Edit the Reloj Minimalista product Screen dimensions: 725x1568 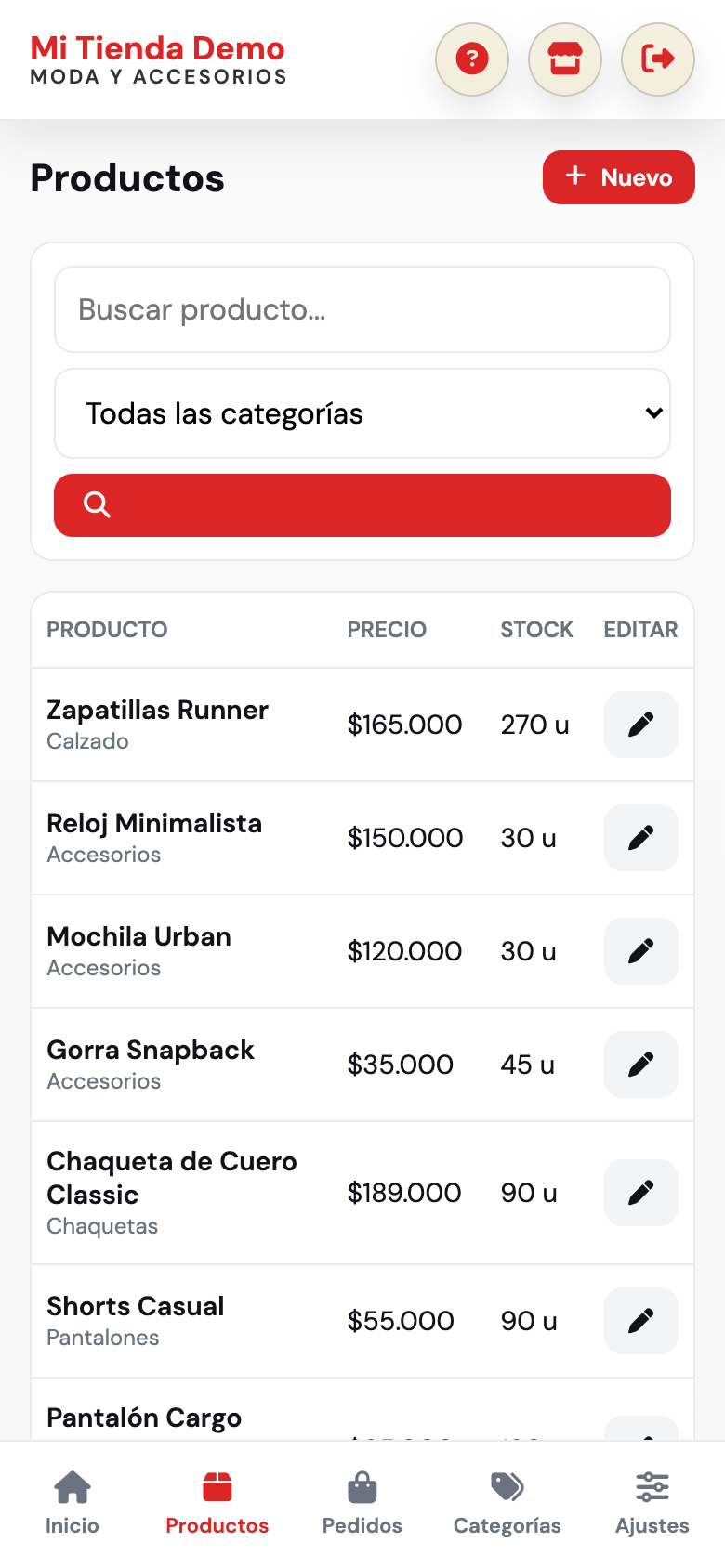[x=640, y=838]
